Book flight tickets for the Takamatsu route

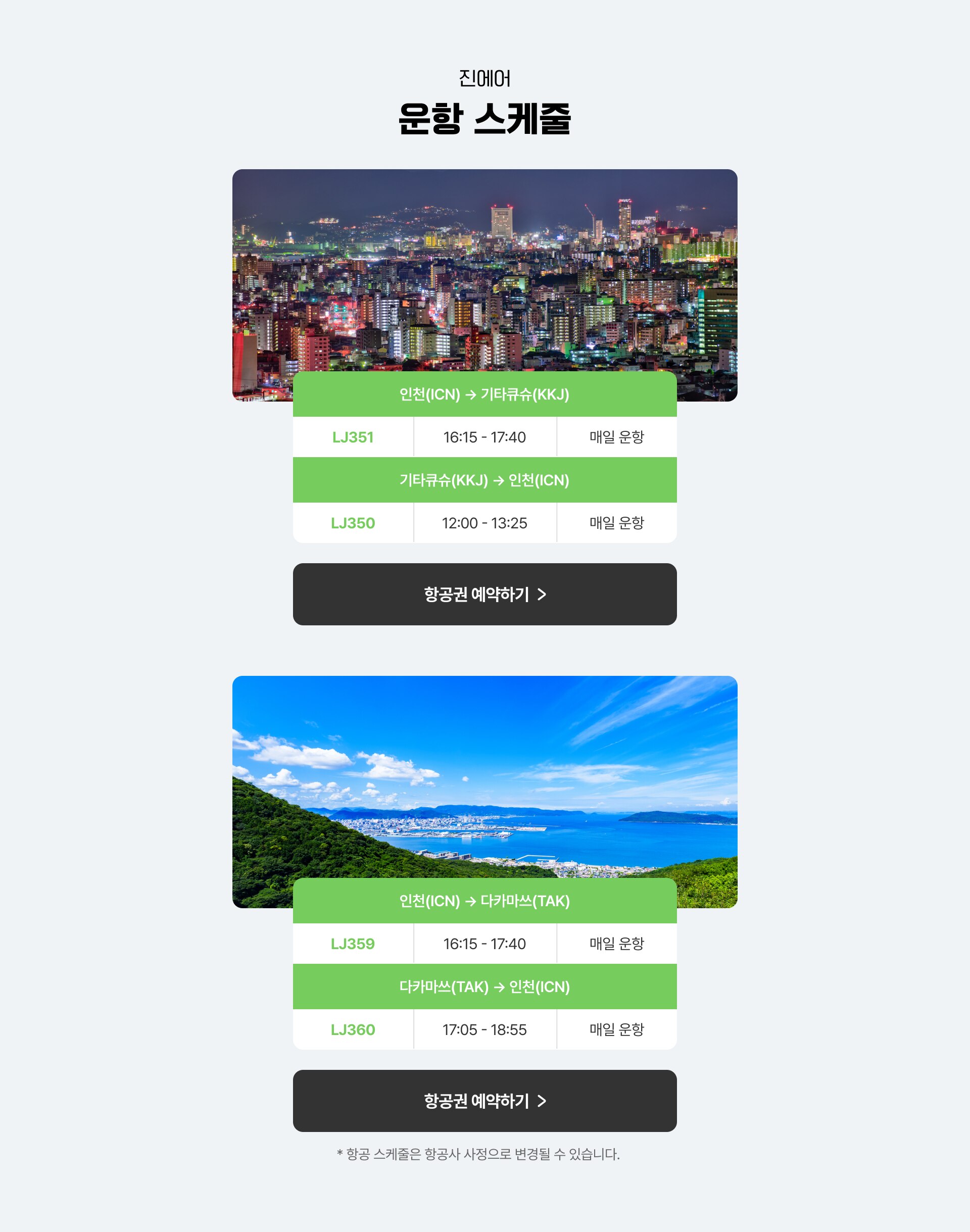click(x=484, y=1100)
